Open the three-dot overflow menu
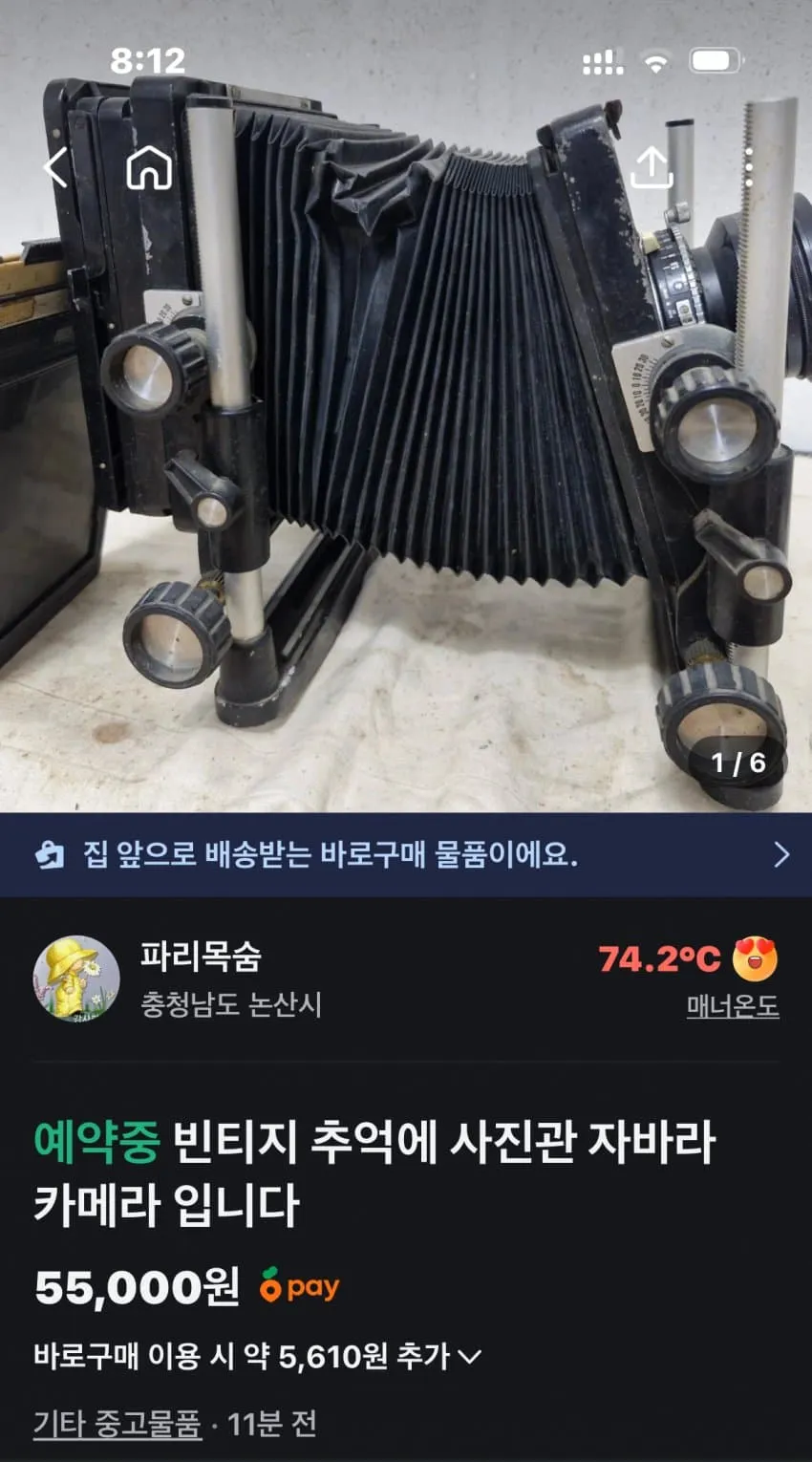This screenshot has width=812, height=1462. pos(750,167)
